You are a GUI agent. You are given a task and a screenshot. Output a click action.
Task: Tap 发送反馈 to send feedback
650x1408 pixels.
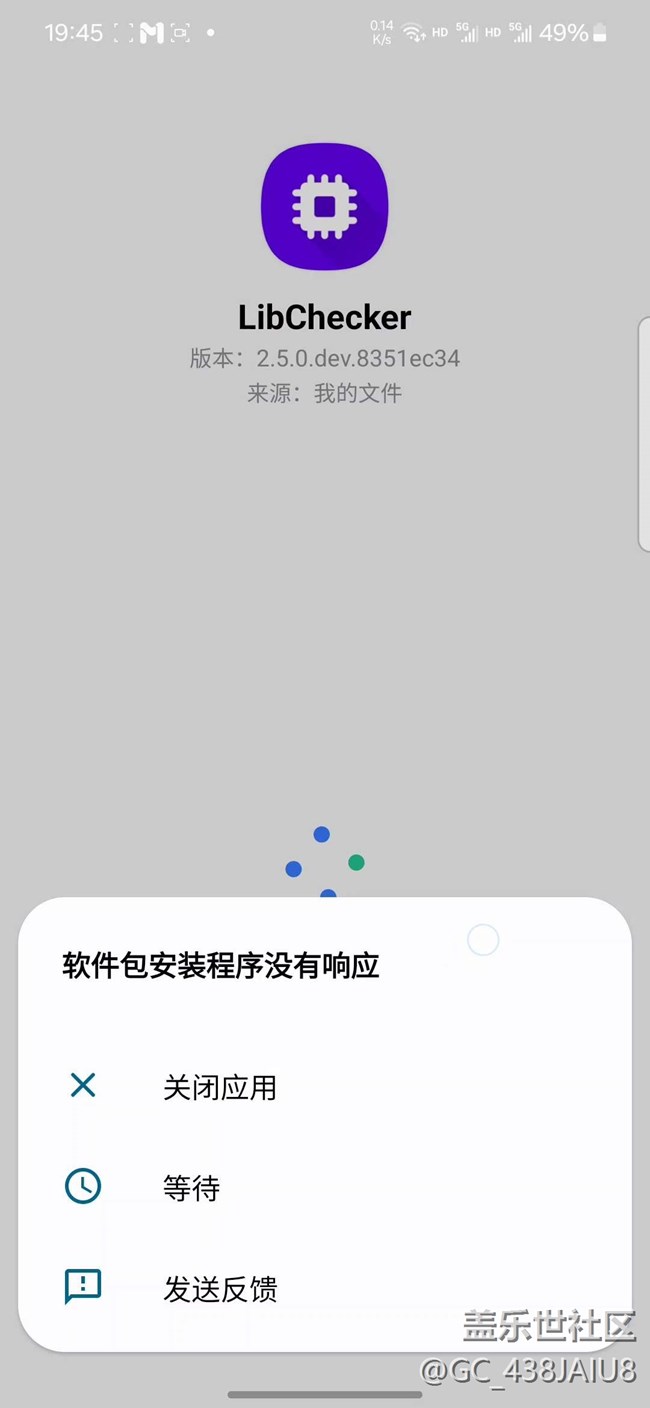coord(219,1289)
